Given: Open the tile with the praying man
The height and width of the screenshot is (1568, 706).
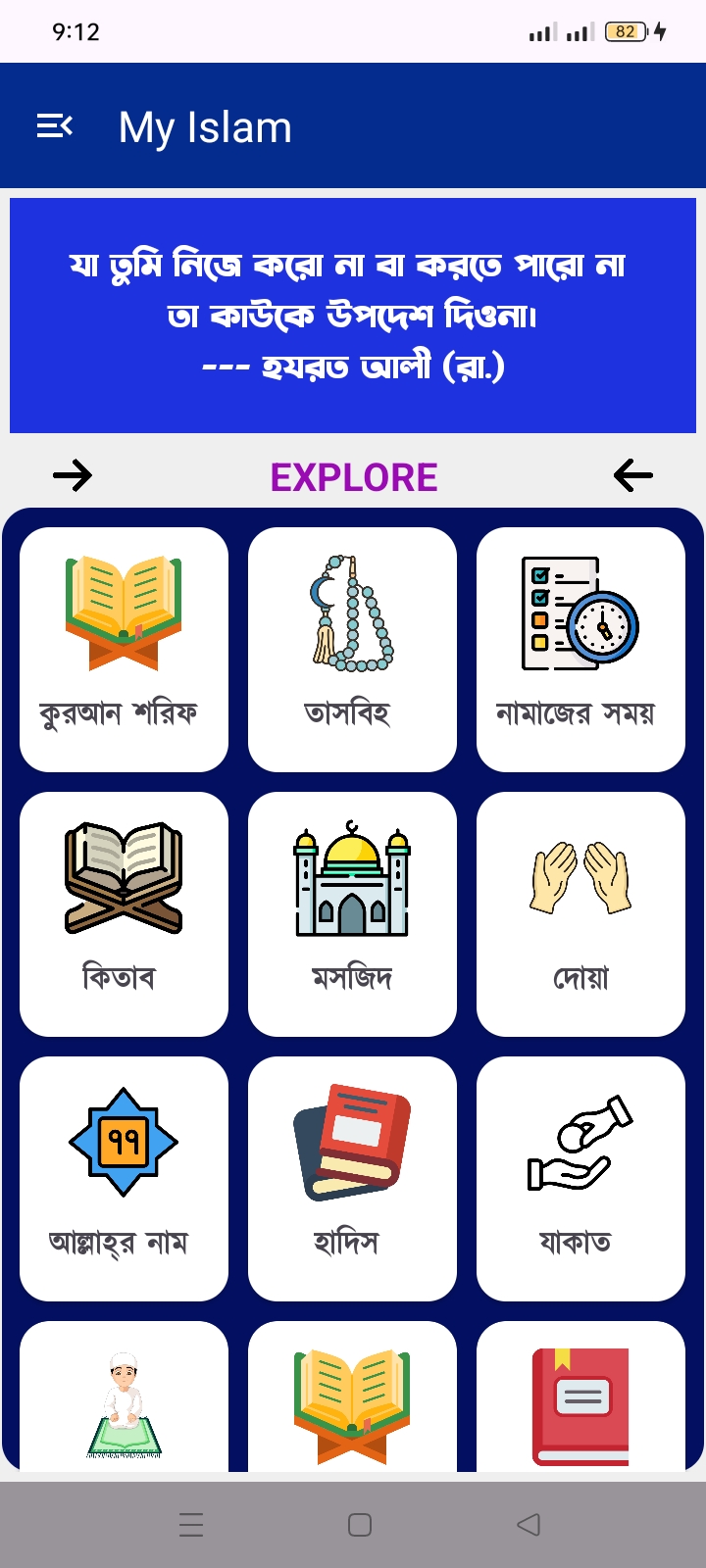Looking at the screenshot, I should click(124, 1396).
